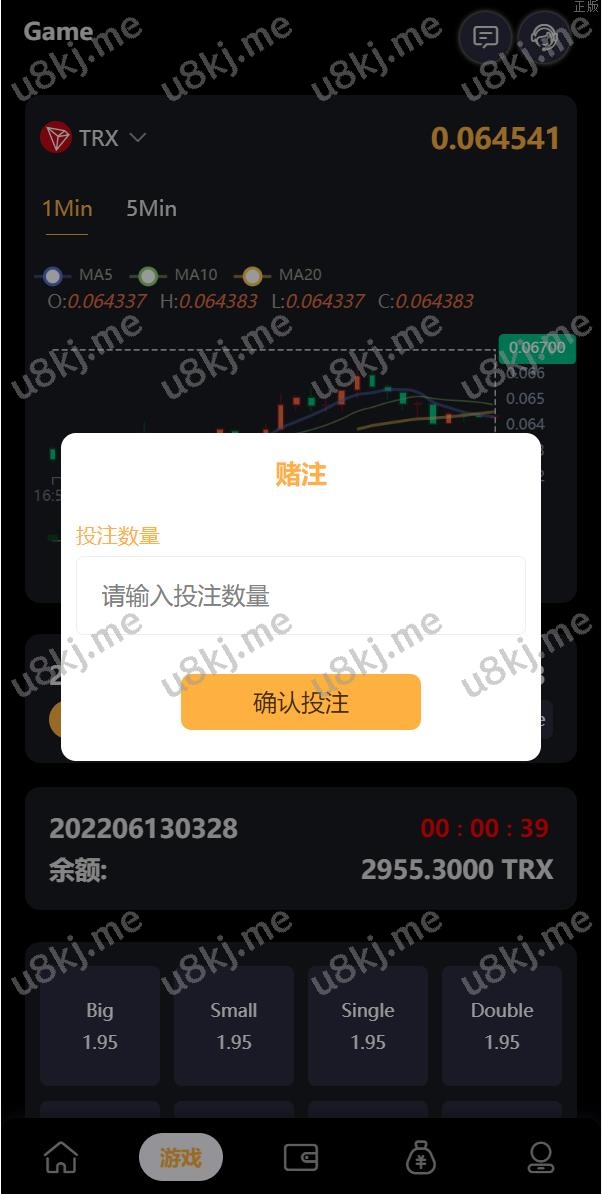
Task: Go to the home tab
Action: tap(61, 1157)
